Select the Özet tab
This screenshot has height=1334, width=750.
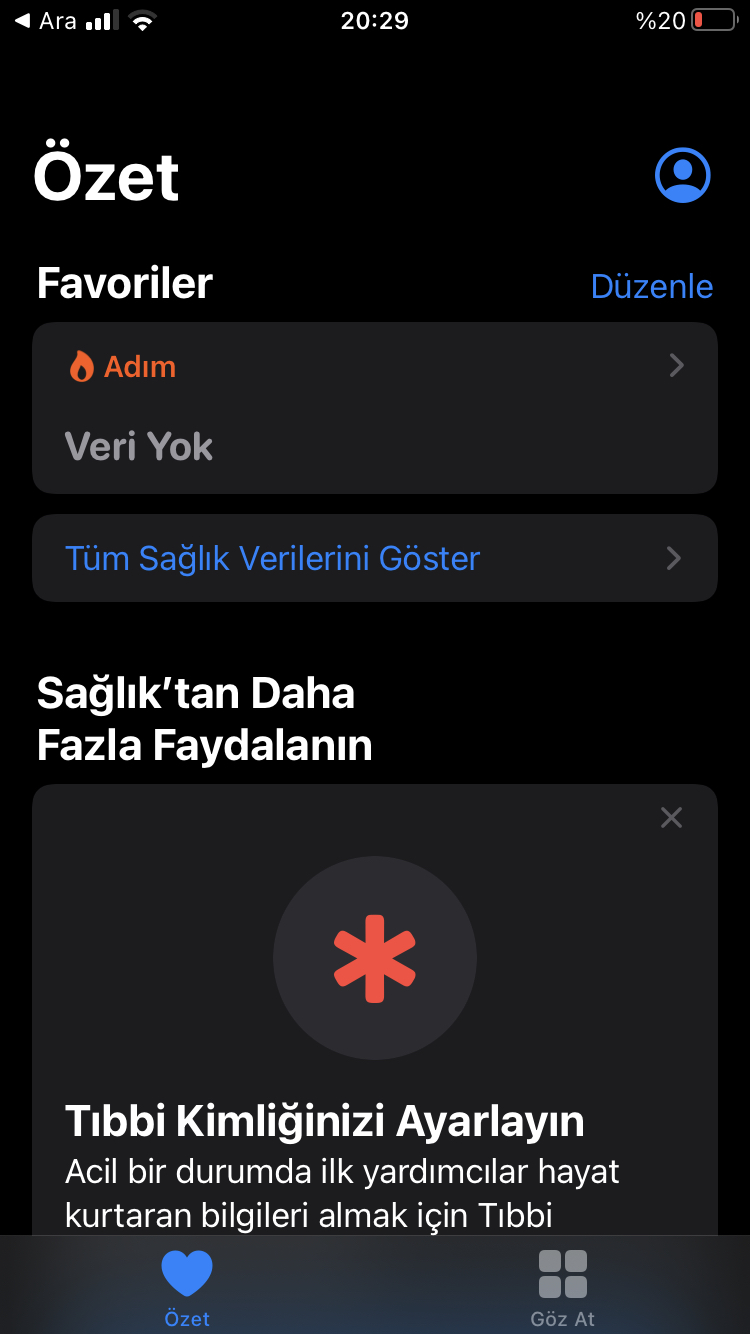(187, 1289)
